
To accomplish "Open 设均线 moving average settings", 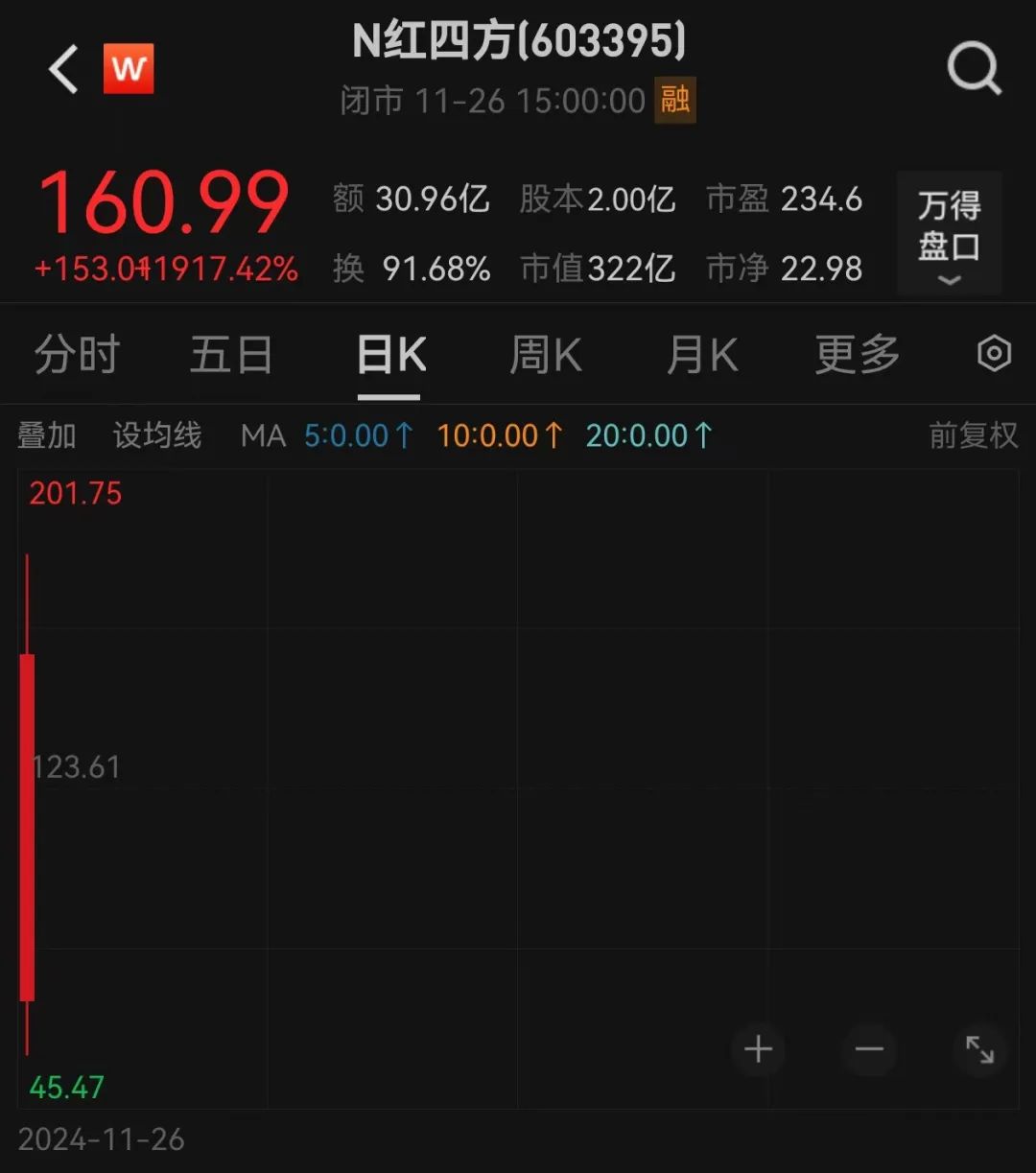I will [157, 435].
